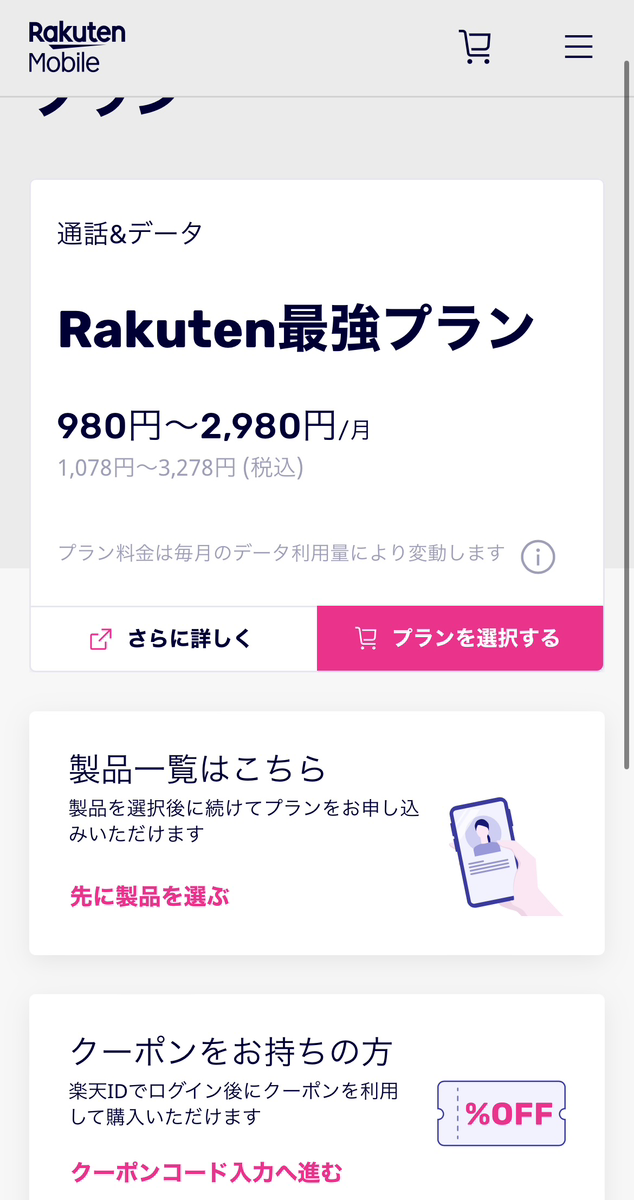Image resolution: width=634 pixels, height=1200 pixels.
Task: Open the shopping cart icon
Action: click(475, 47)
